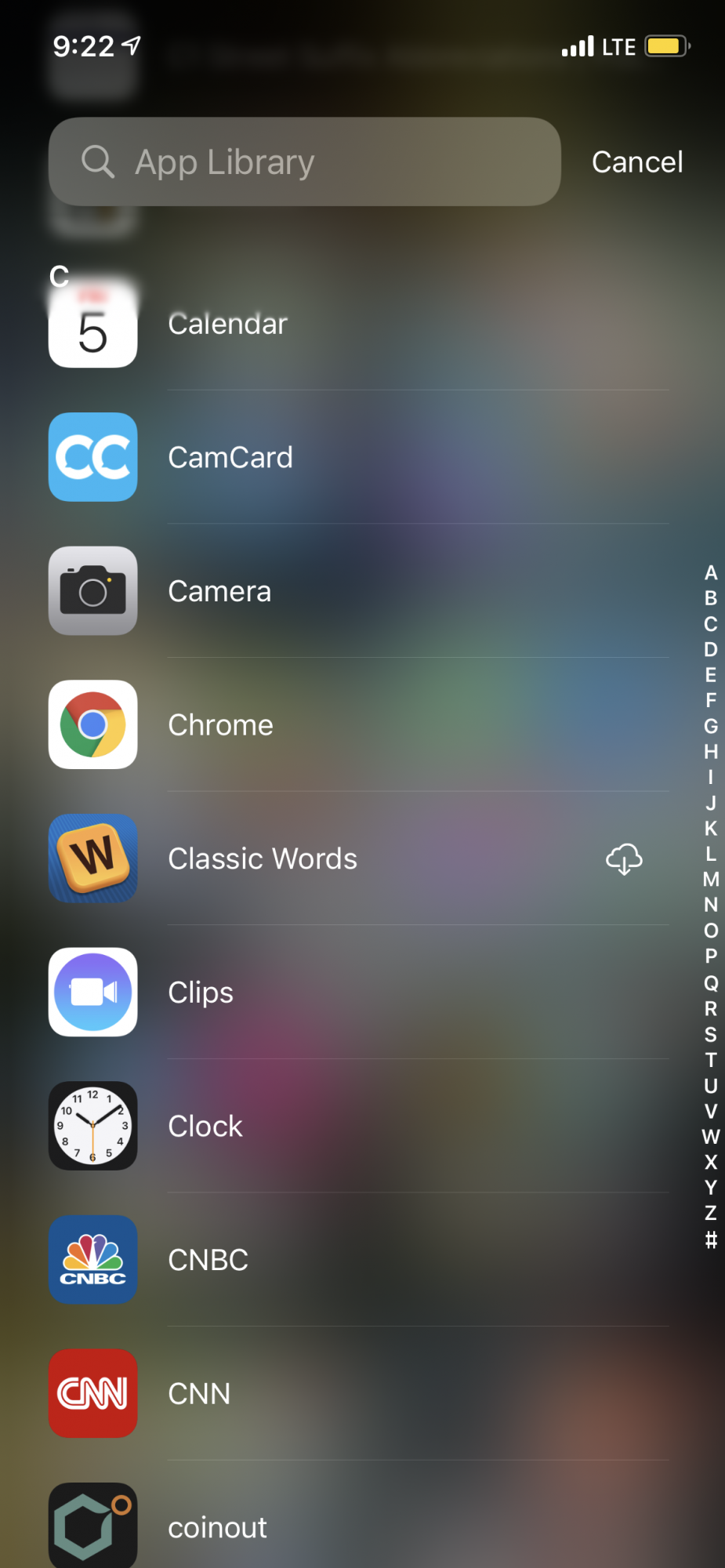Open the CNN app
The height and width of the screenshot is (1568, 725).
click(359, 1393)
